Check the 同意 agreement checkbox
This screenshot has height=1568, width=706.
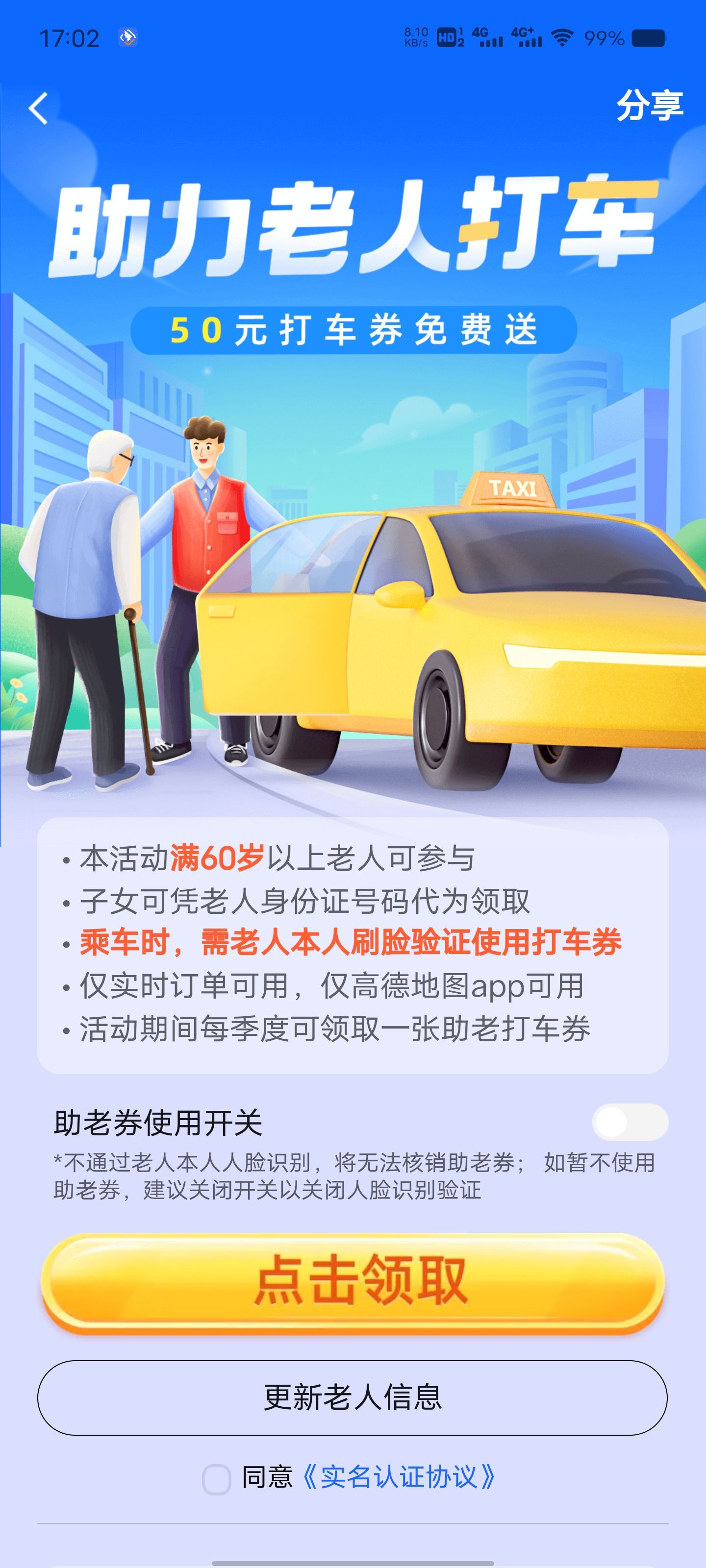216,1480
